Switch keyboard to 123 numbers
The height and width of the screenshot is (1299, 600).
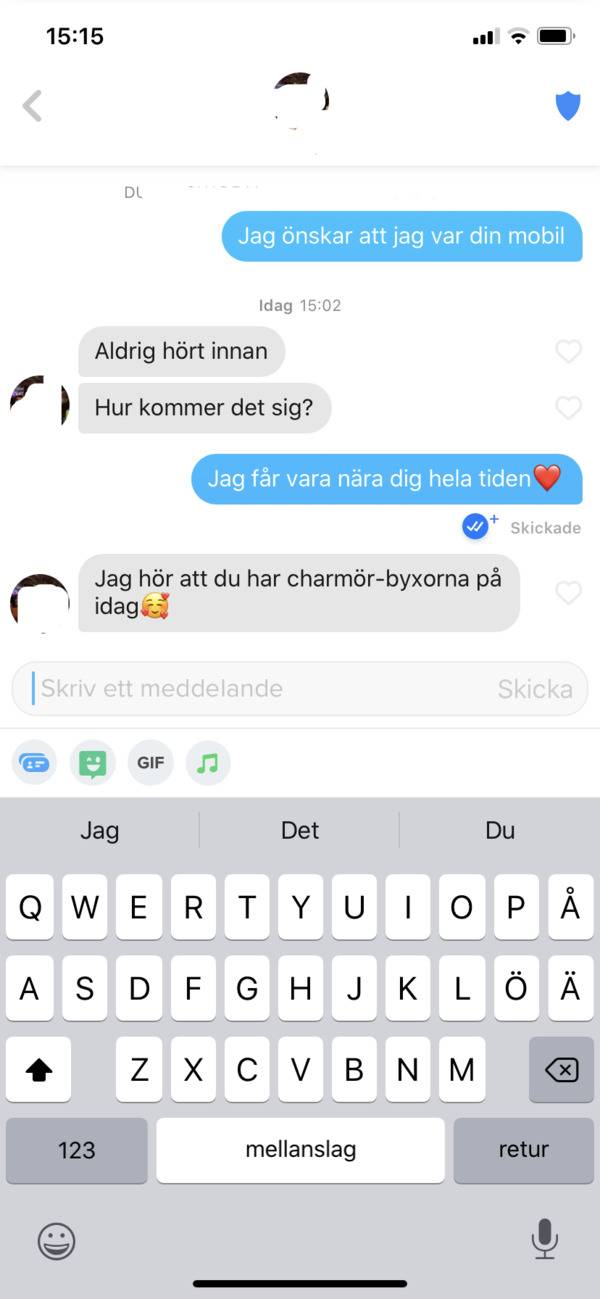coord(76,1150)
